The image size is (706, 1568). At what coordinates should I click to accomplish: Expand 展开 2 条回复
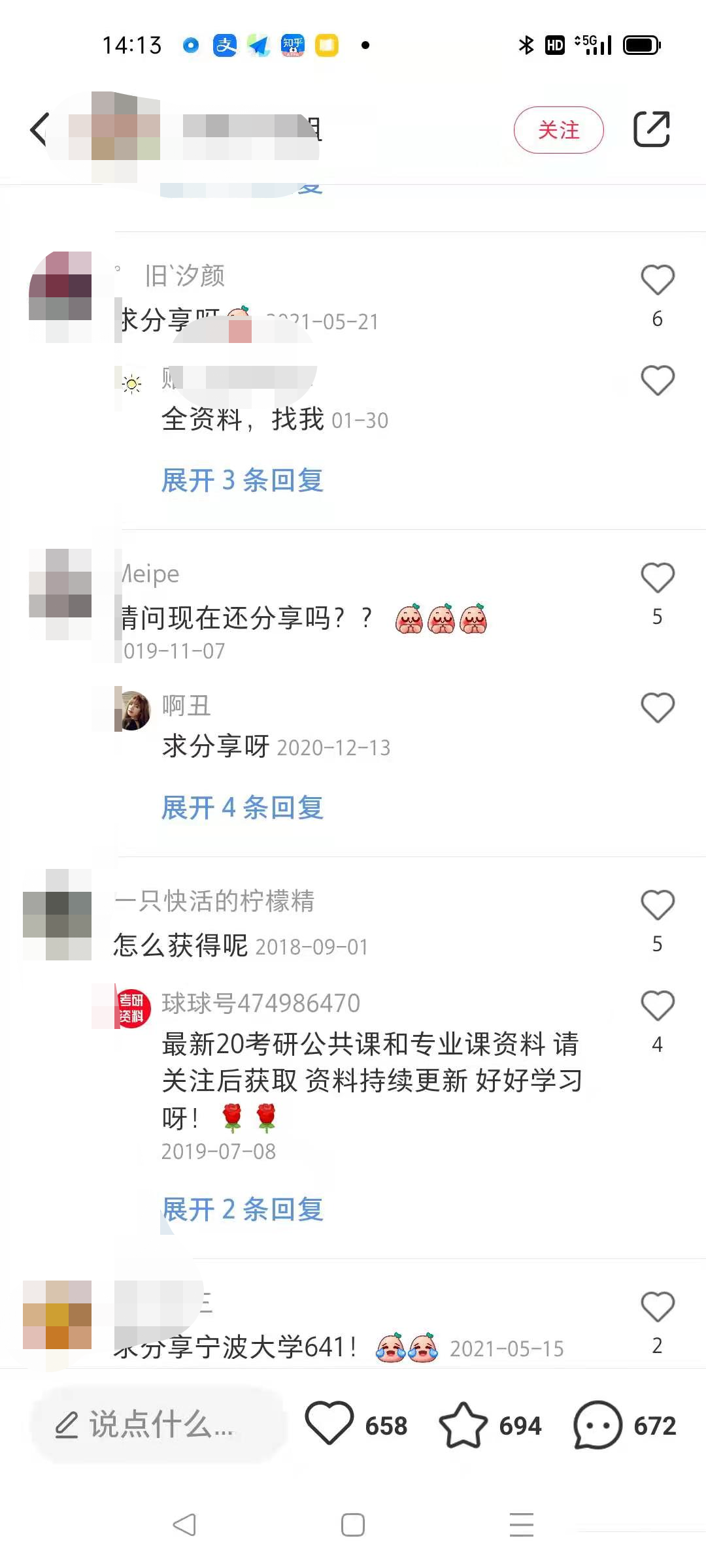(x=243, y=1210)
